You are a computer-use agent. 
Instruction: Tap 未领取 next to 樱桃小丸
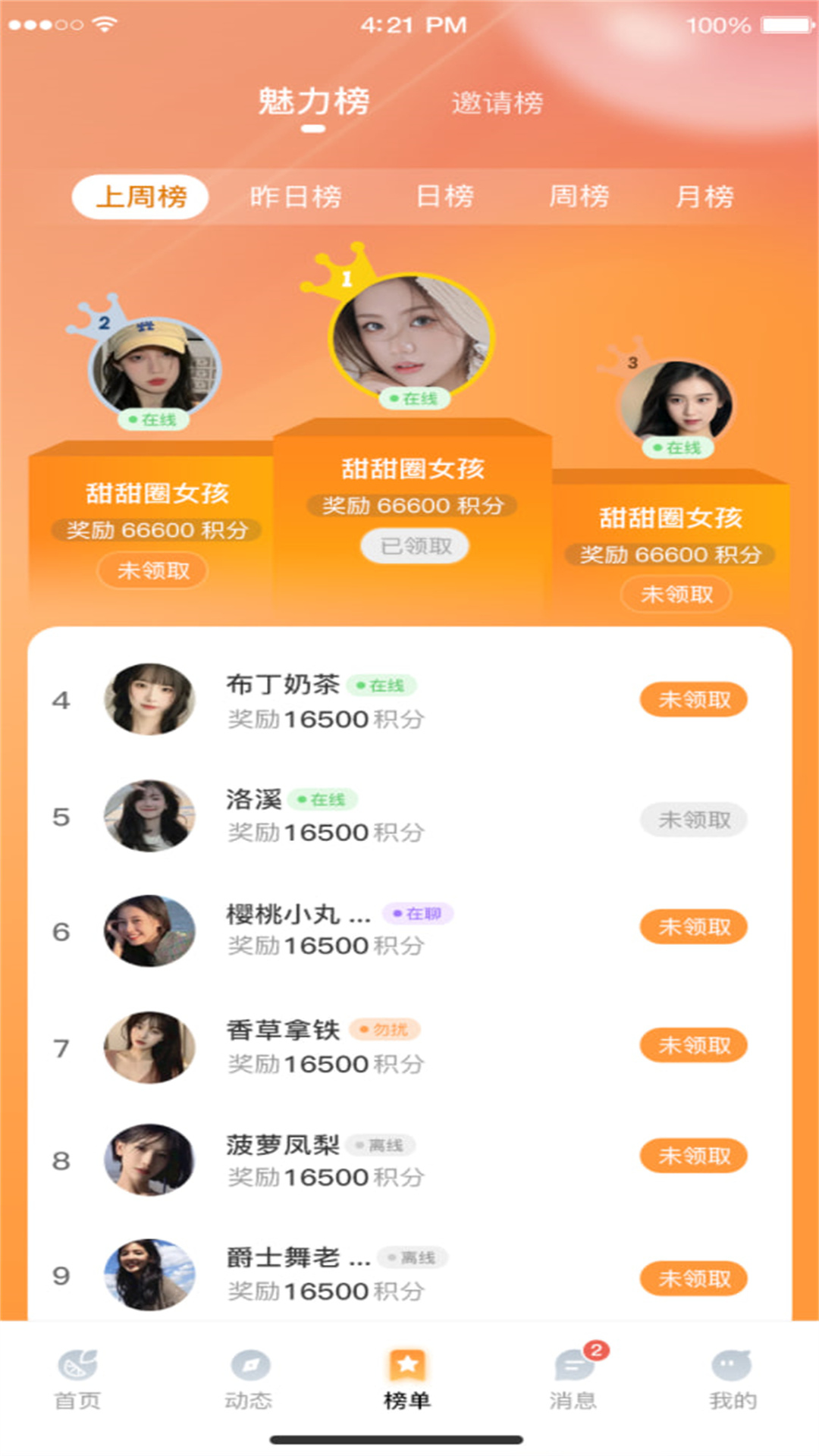694,927
